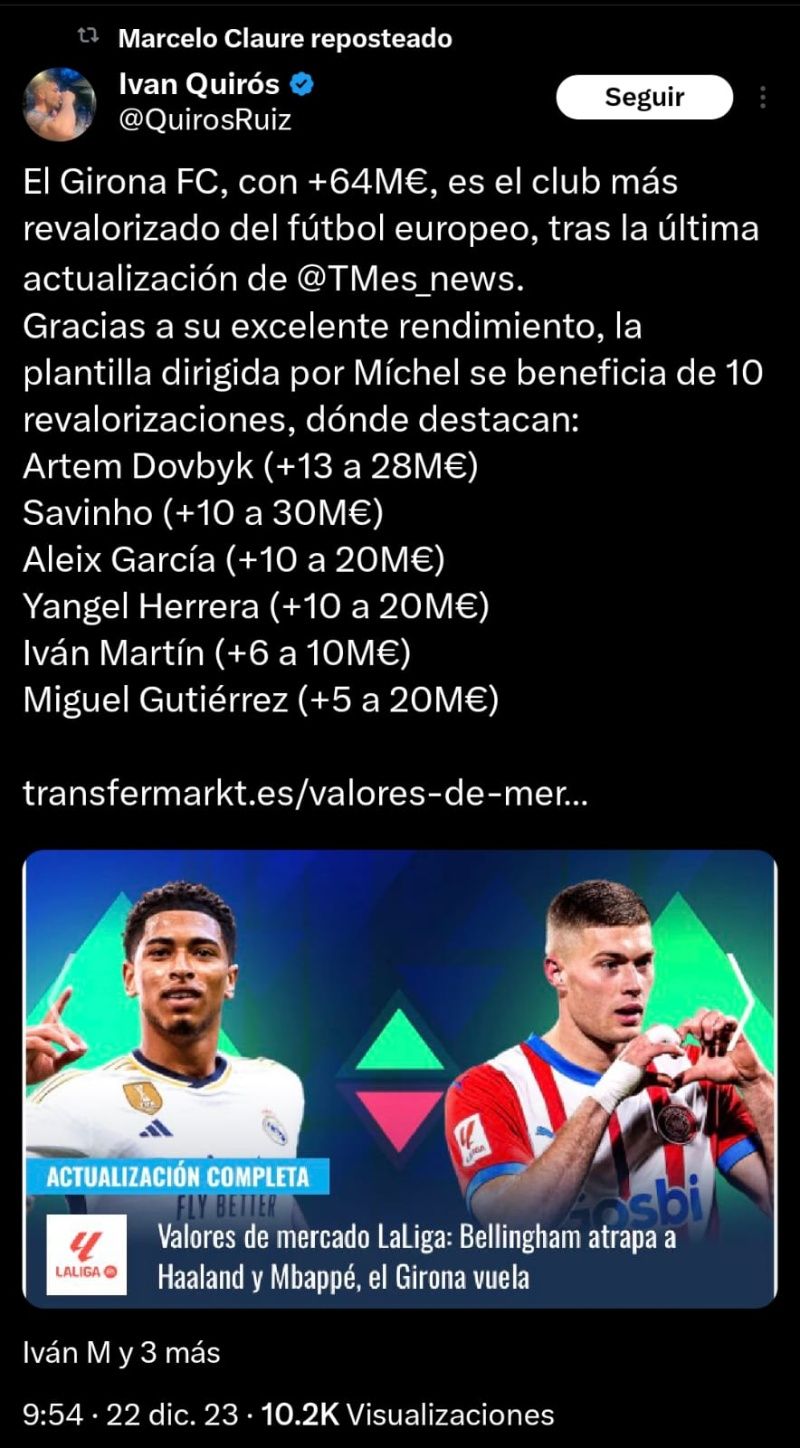This screenshot has height=1448, width=800.
Task: Follow Ivan Quirós with Seguir button
Action: (644, 97)
